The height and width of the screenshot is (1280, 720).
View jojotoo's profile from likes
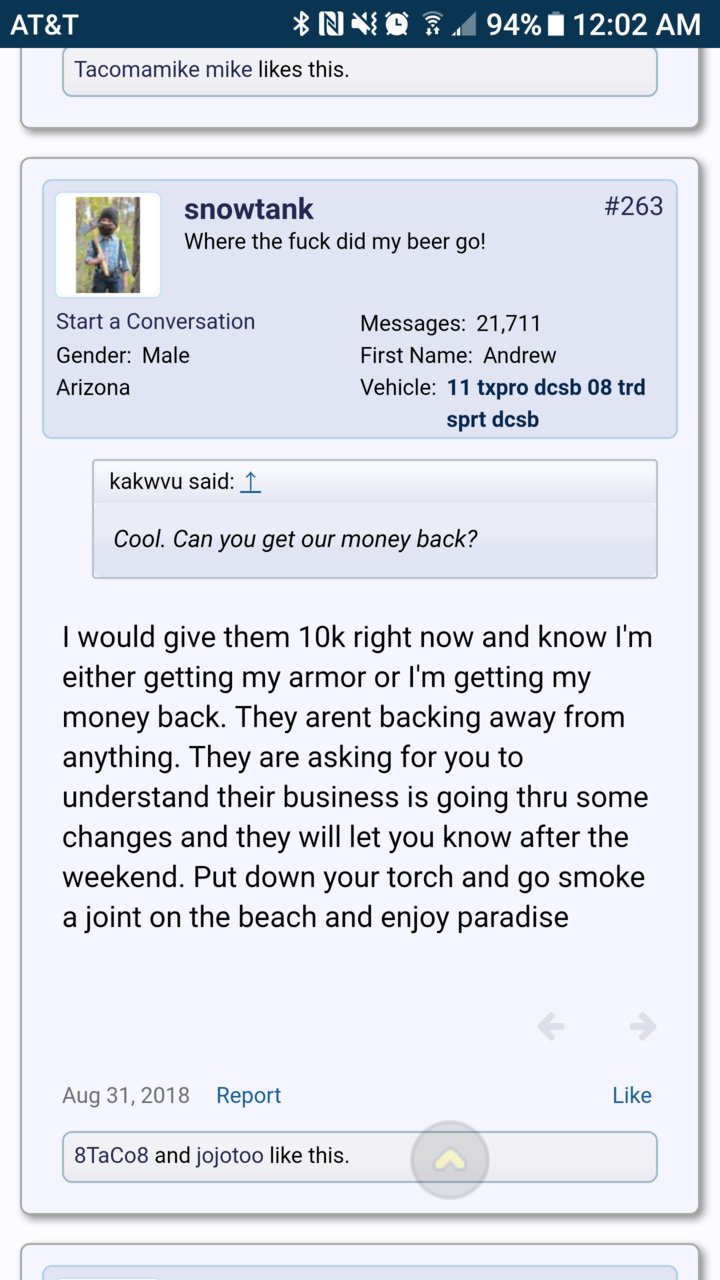click(229, 1156)
